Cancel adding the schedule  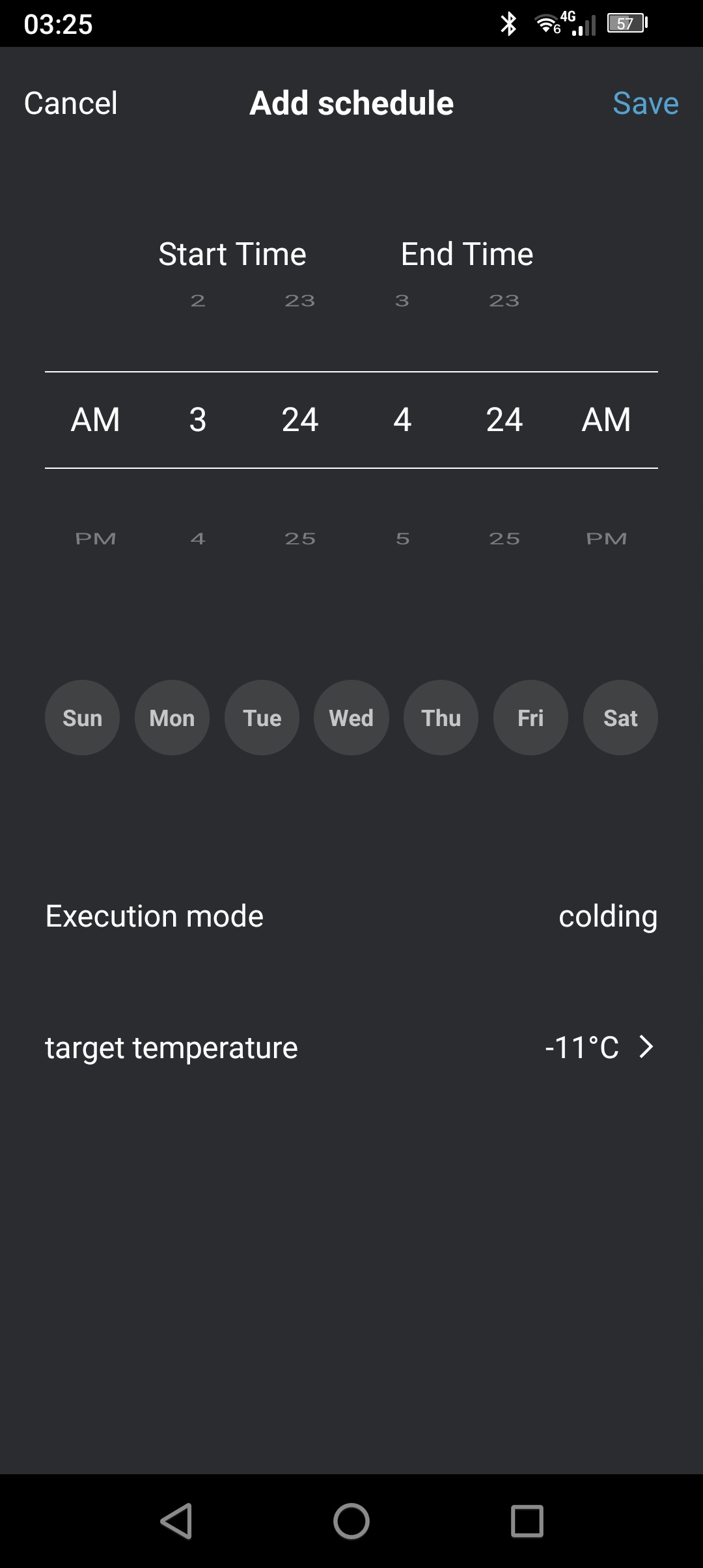(71, 103)
